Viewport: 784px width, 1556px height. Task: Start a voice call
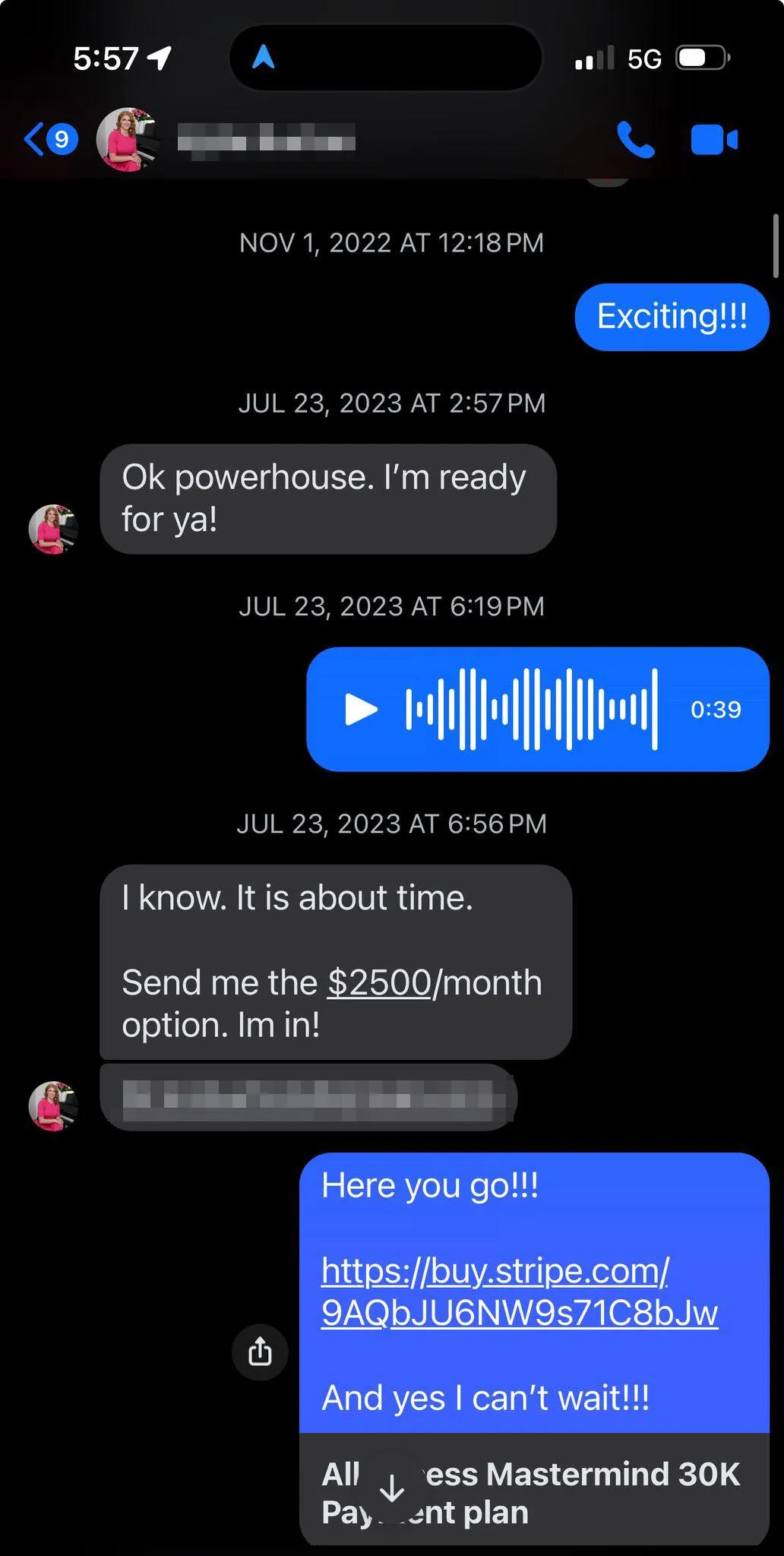(635, 140)
